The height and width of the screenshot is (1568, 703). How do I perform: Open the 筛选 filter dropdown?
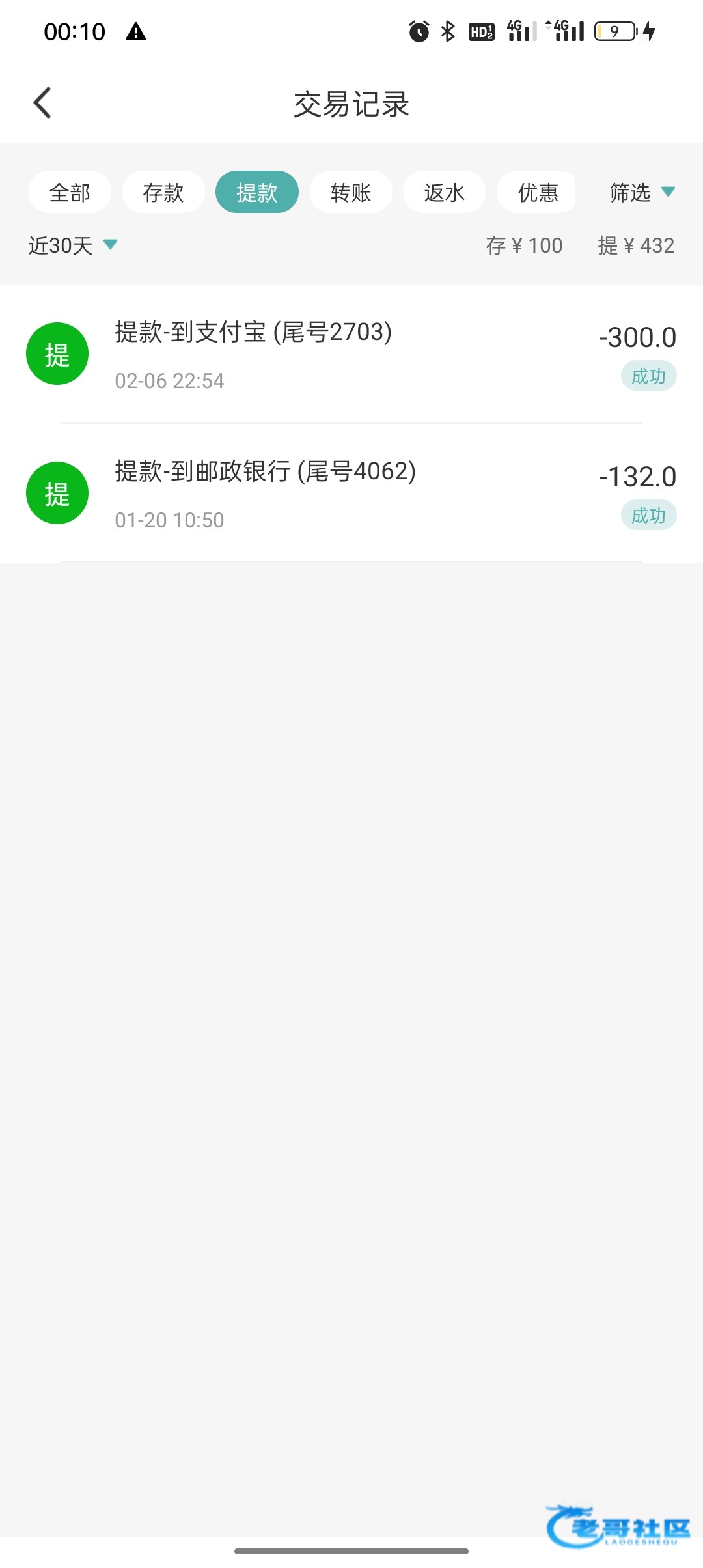(x=641, y=193)
